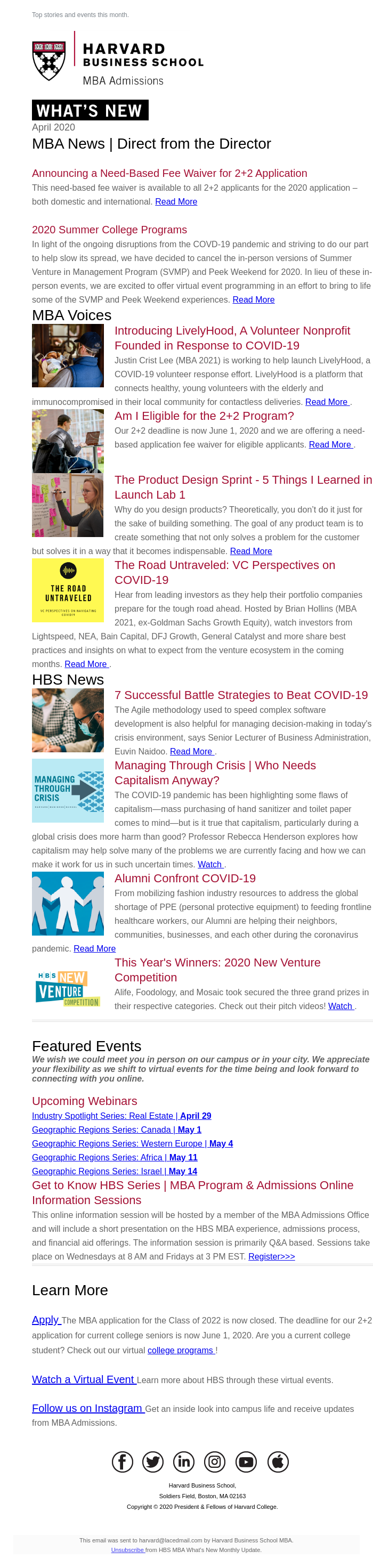
Task: Select the Western Europe May 4 webinar
Action: (132, 1144)
